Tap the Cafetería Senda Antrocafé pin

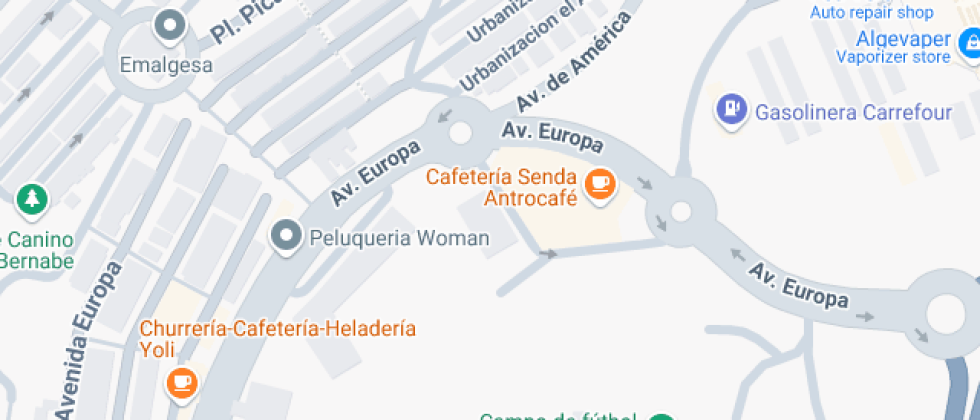click(x=600, y=183)
